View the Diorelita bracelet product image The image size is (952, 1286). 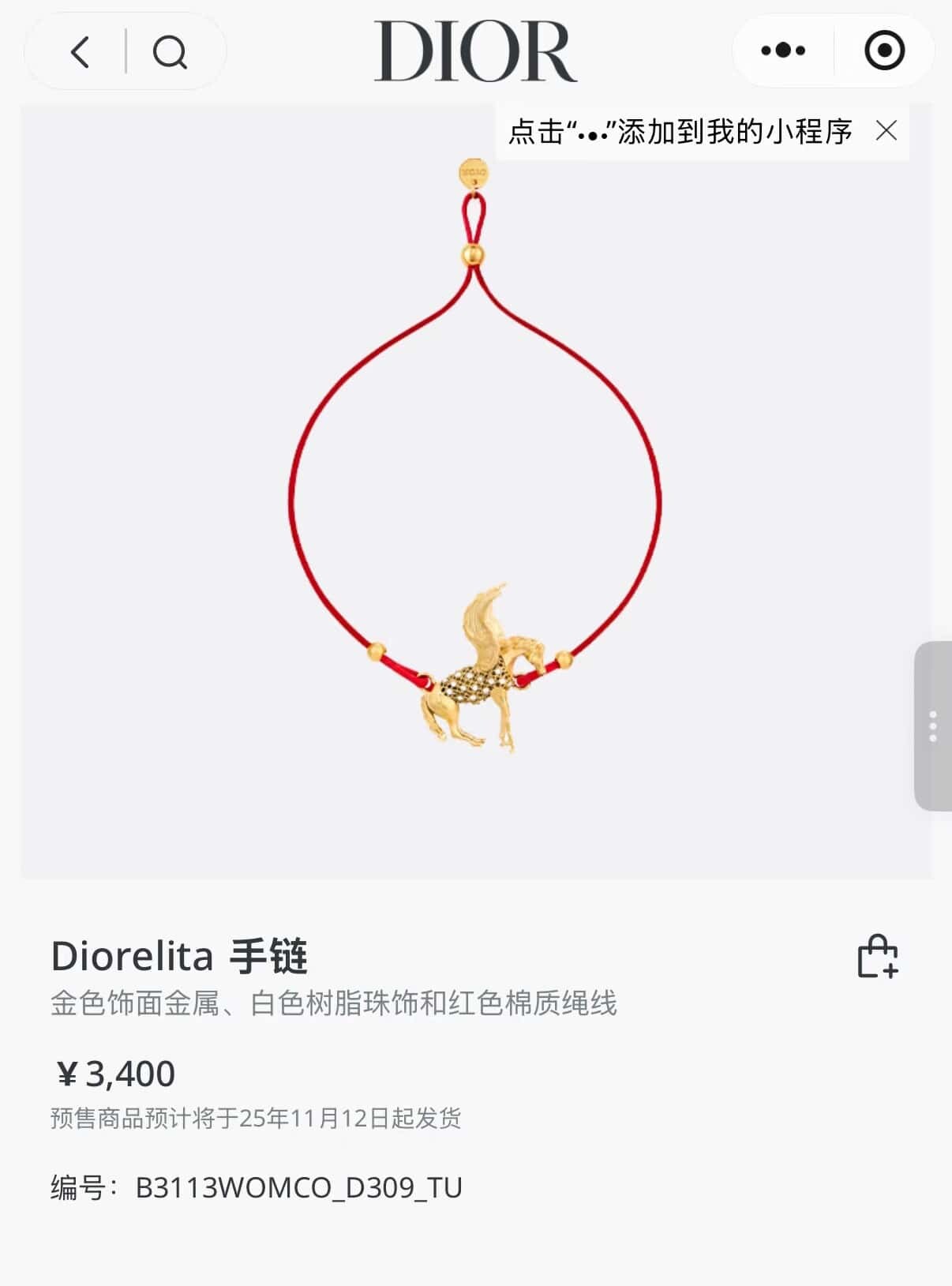point(475,489)
